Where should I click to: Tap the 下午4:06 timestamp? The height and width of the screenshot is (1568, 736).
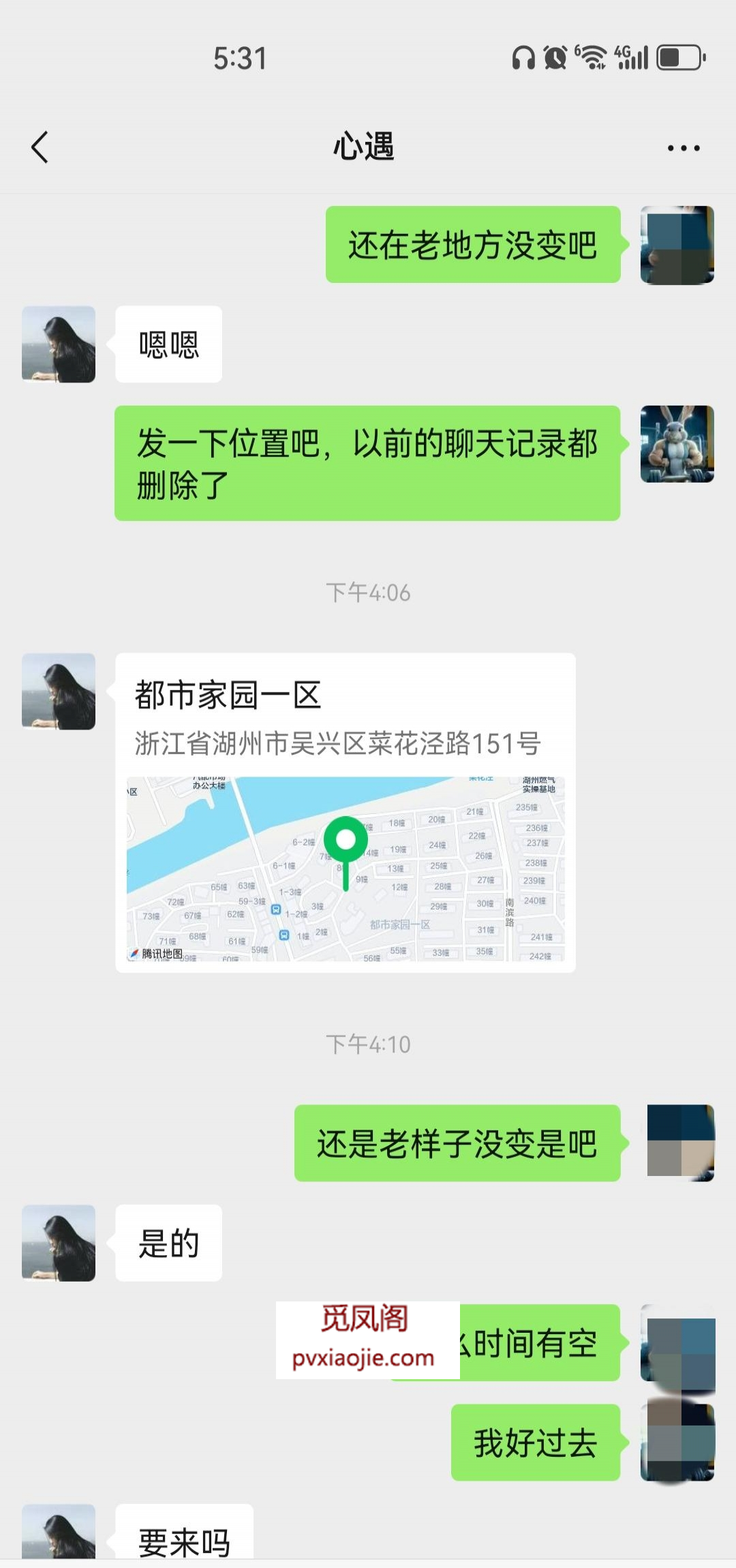click(x=368, y=593)
